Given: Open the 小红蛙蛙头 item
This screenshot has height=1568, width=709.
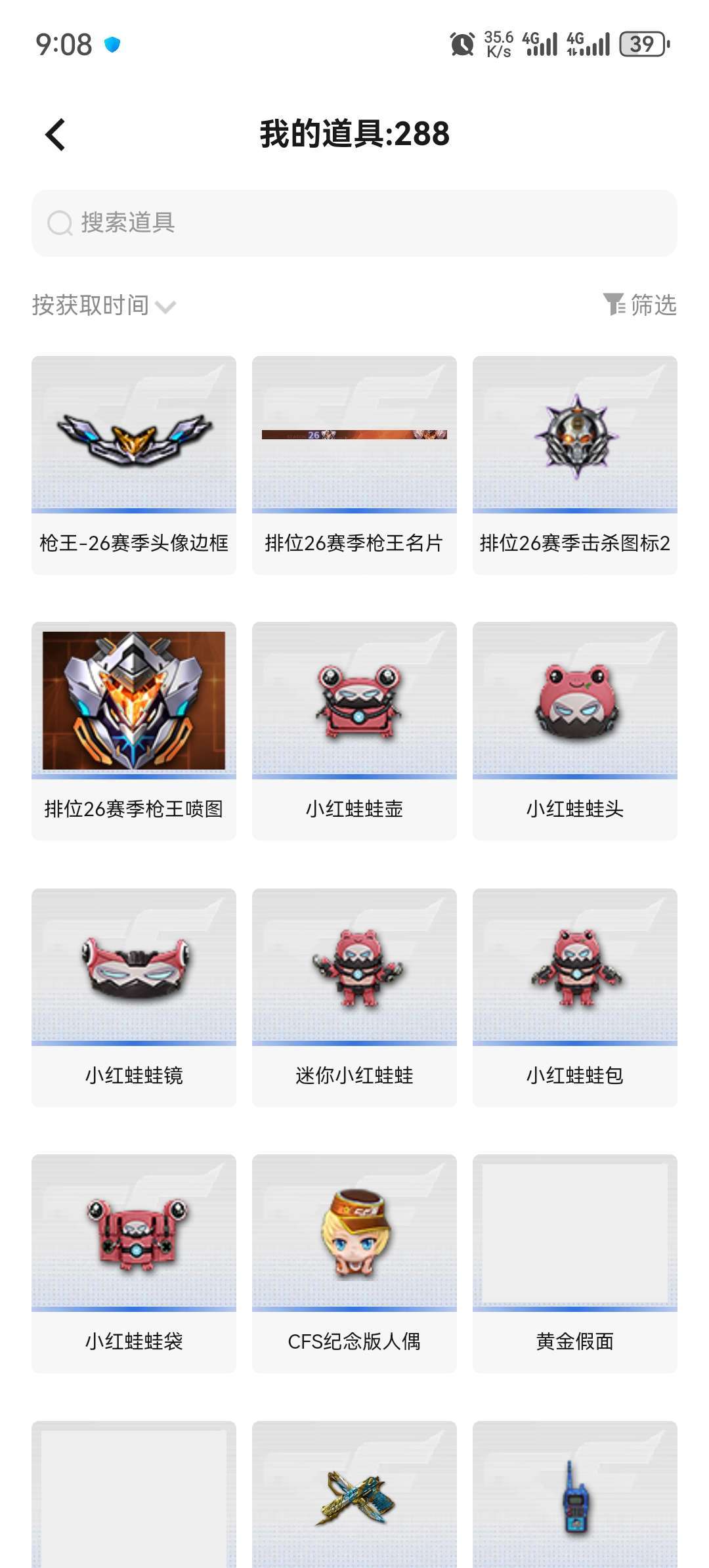Looking at the screenshot, I should pyautogui.click(x=575, y=731).
